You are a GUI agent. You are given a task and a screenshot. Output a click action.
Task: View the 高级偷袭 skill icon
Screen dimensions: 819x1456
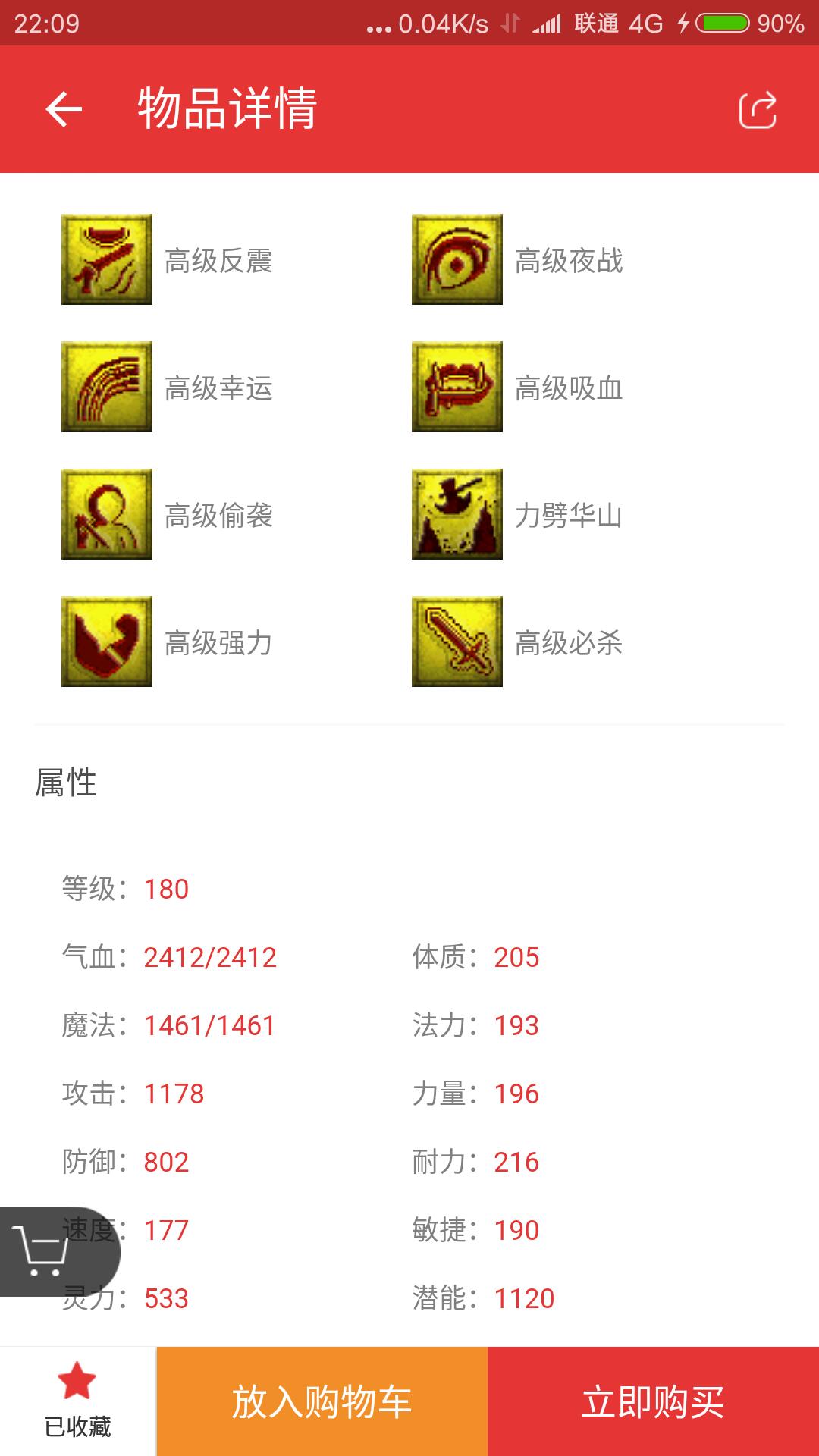[107, 514]
